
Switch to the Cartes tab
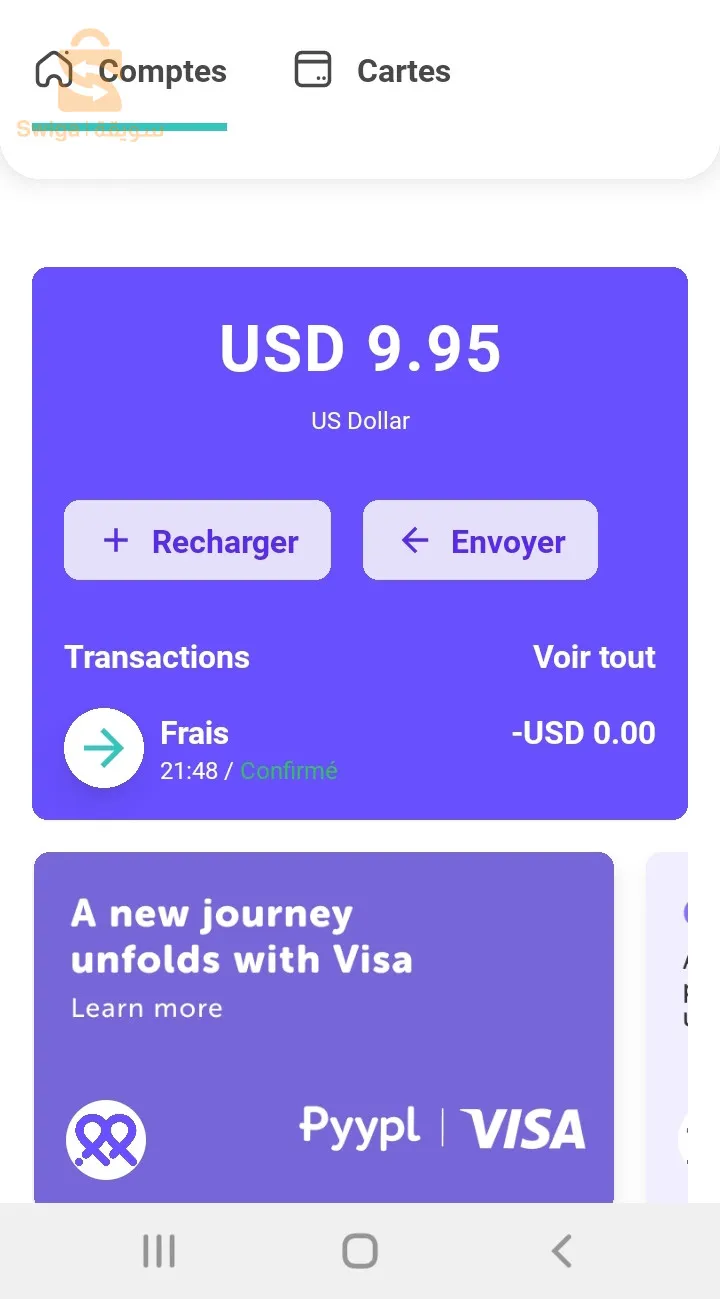coord(373,72)
